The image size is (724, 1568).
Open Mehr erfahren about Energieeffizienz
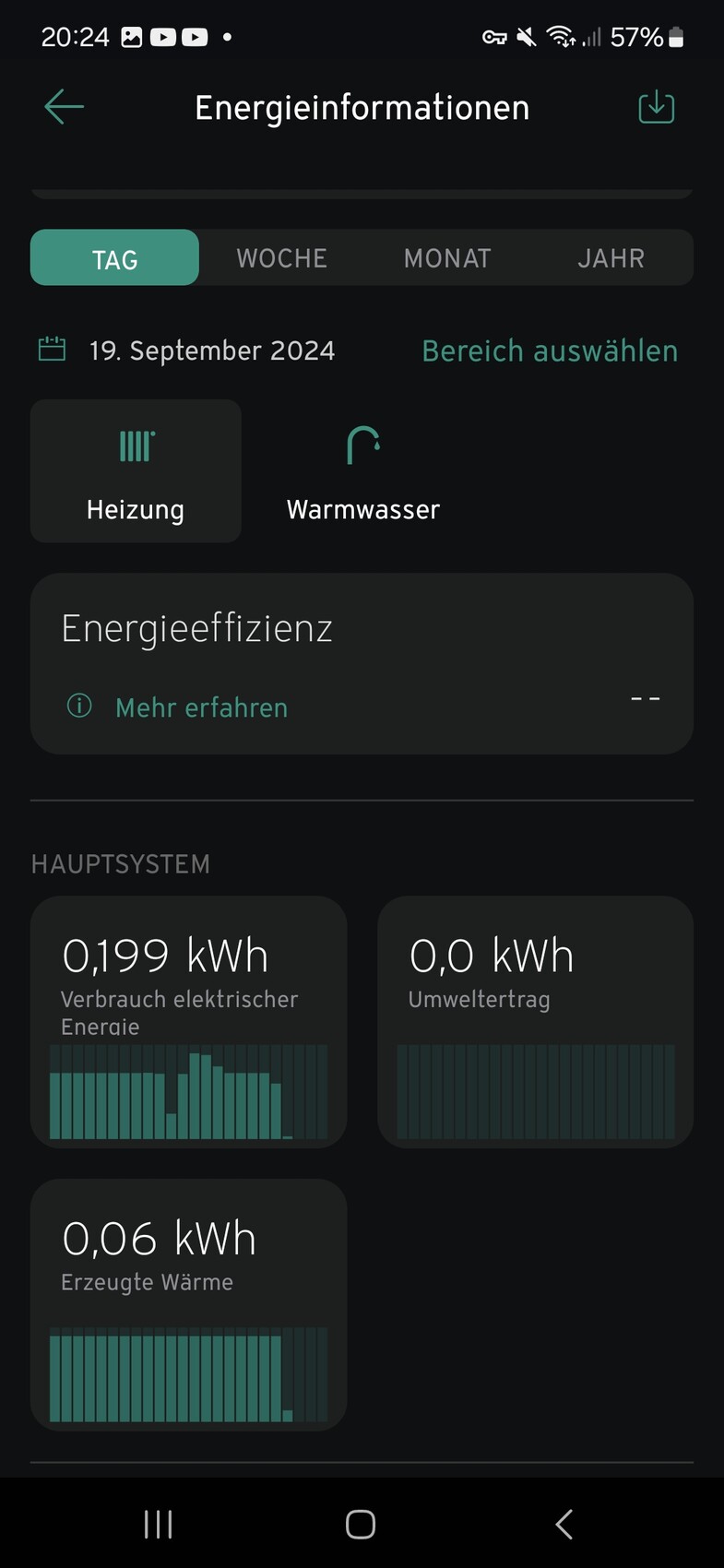tap(201, 707)
